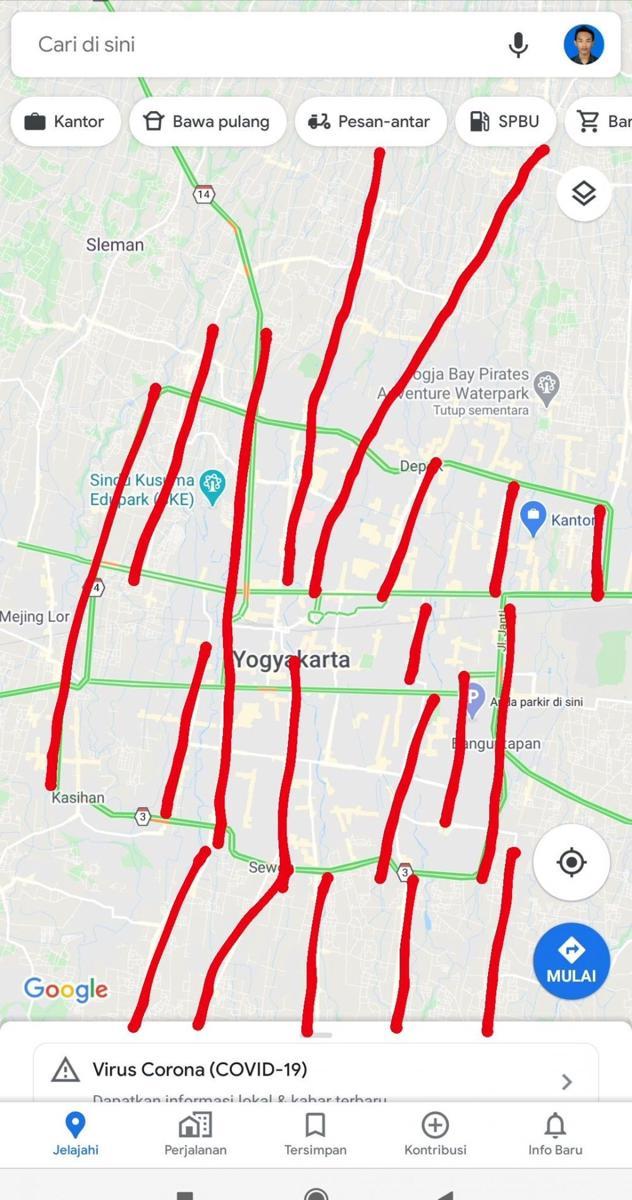
Task: Select the SPBU chip
Action: pyautogui.click(x=505, y=122)
